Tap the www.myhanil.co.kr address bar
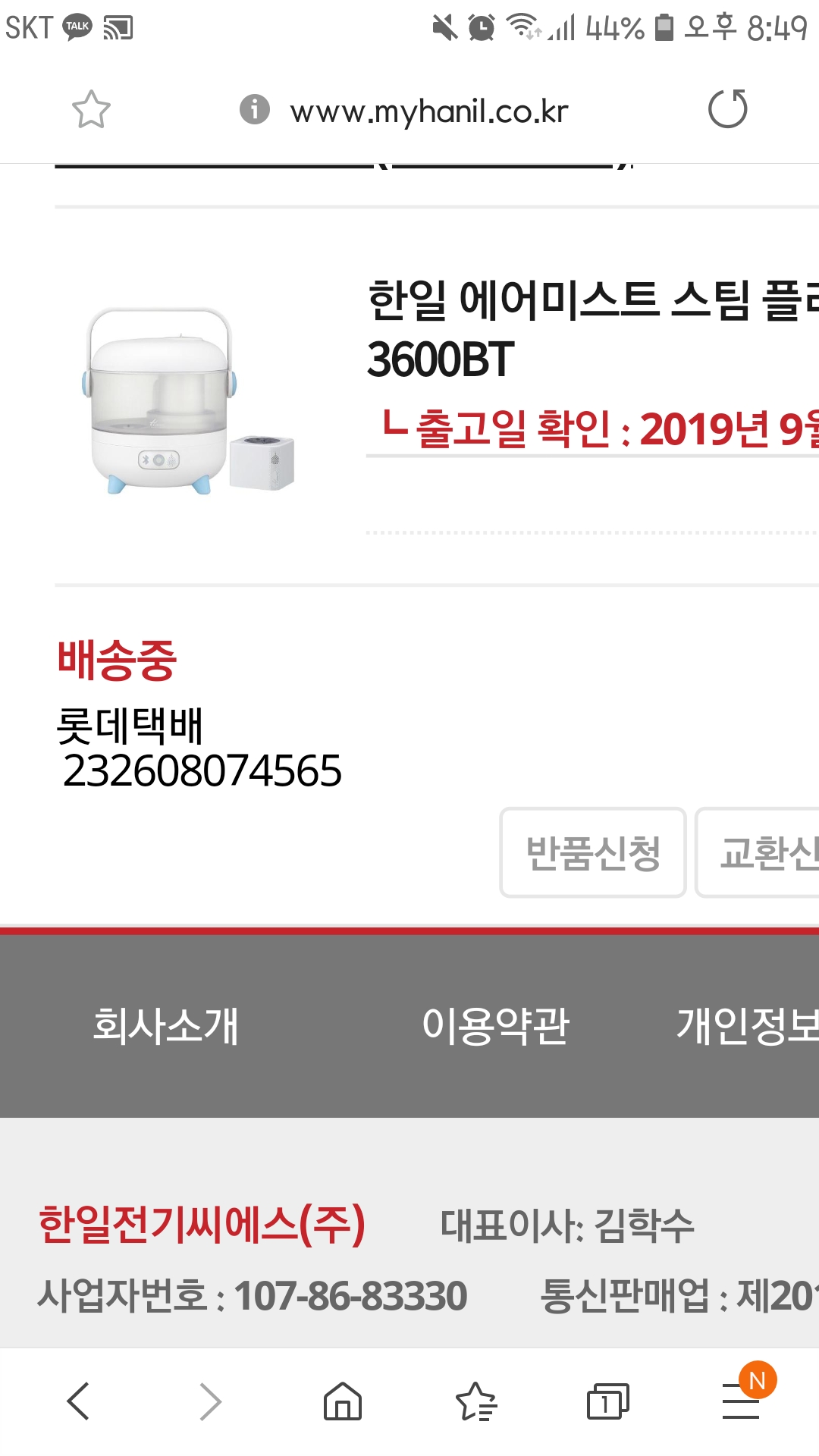 [x=429, y=111]
